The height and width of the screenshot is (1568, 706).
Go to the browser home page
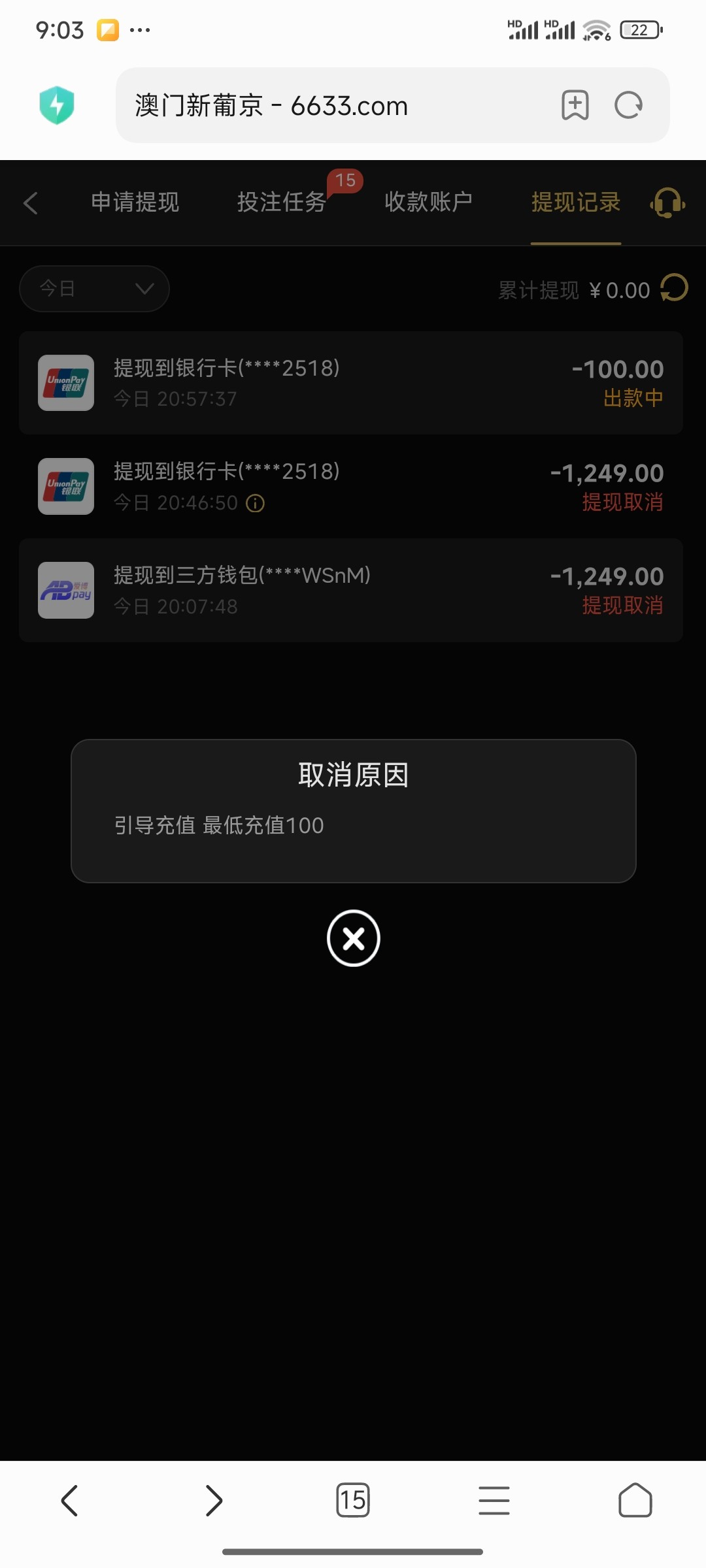(x=635, y=1500)
